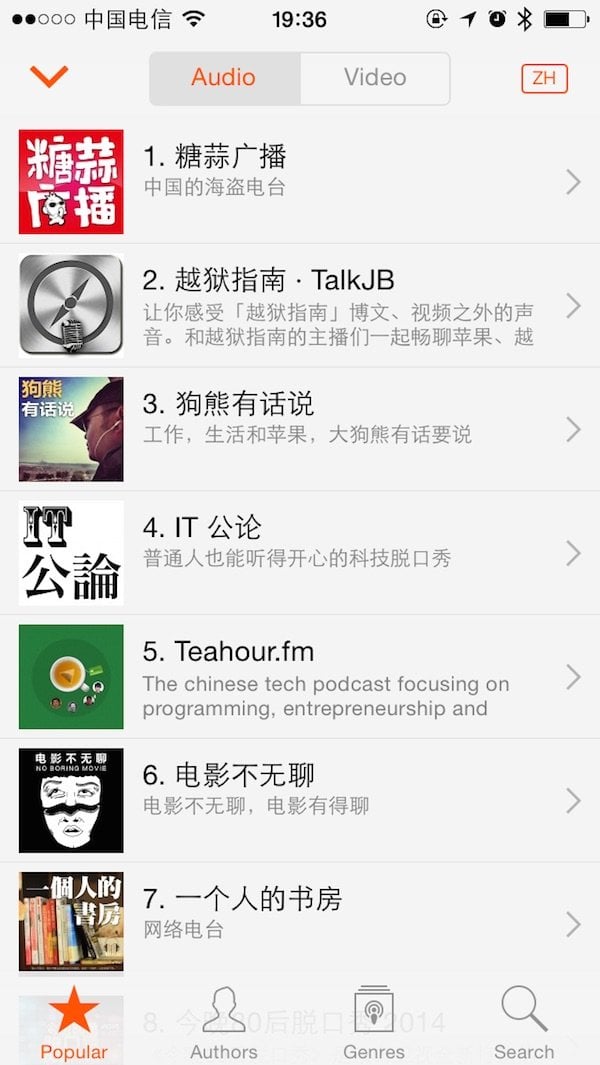Viewport: 600px width, 1065px height.
Task: Change the ZH language filter
Action: coord(544,78)
